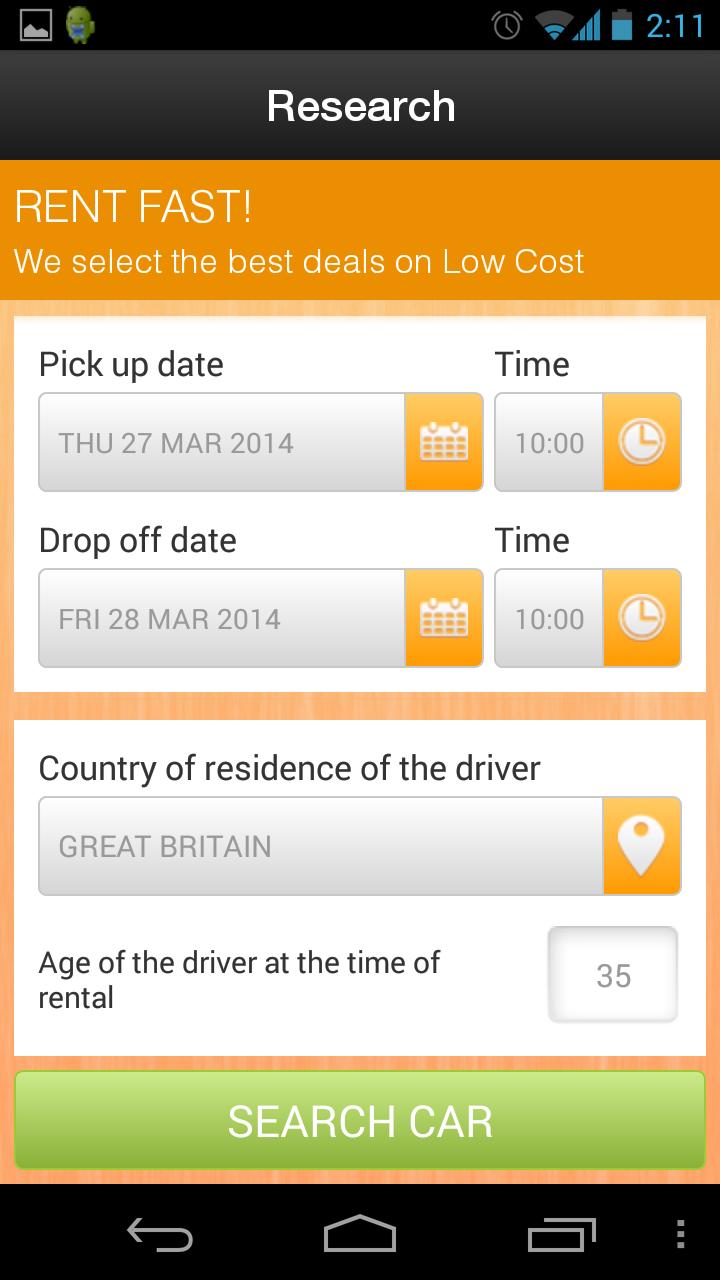Image resolution: width=720 pixels, height=1280 pixels.
Task: Open the country location pin picker
Action: coord(643,845)
